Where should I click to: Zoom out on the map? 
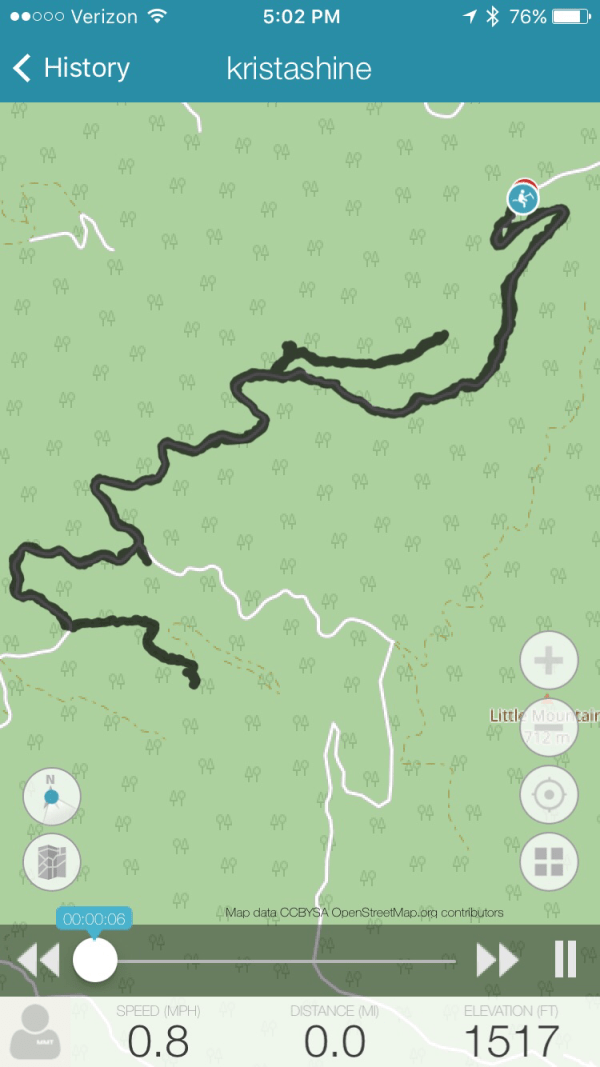pos(549,727)
